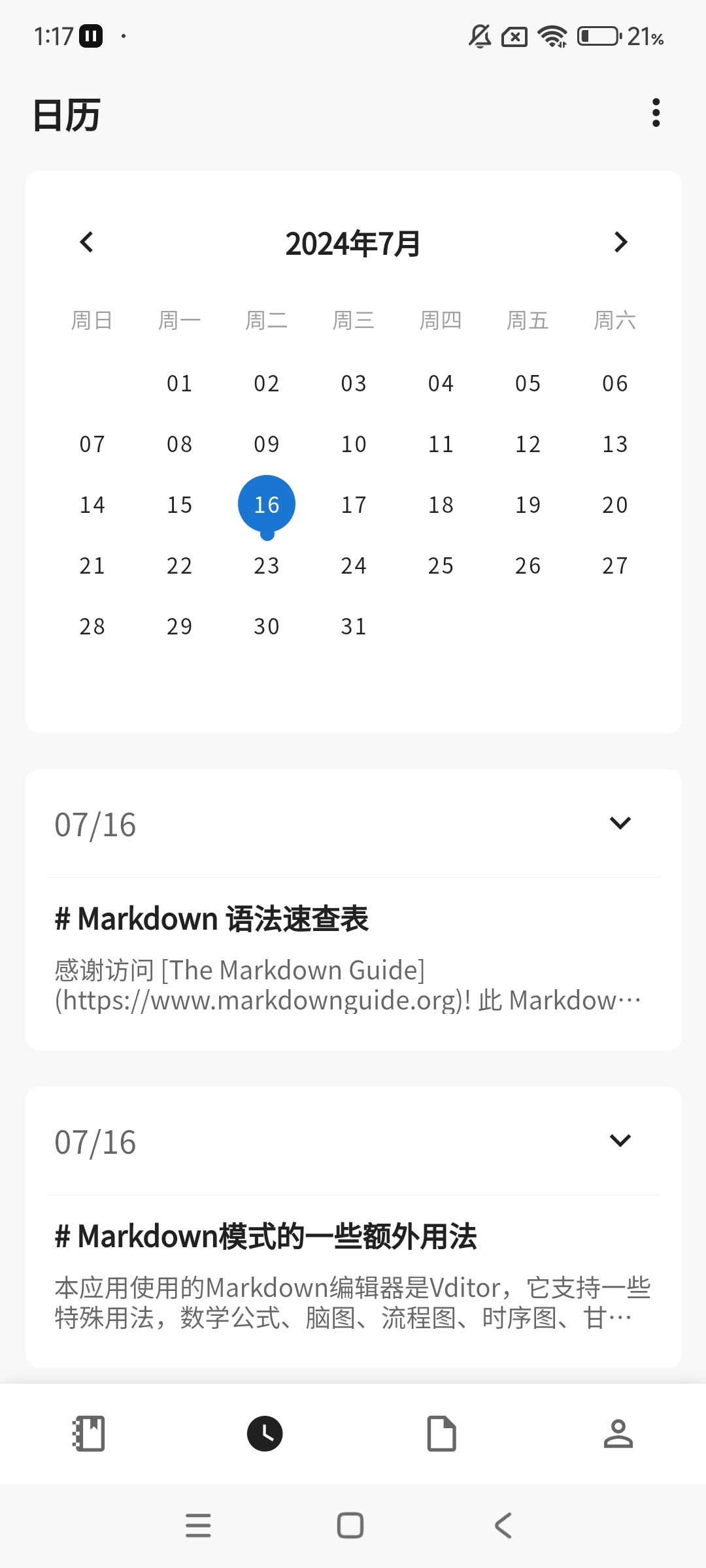
Task: Select July 23 on the calendar
Action: click(267, 566)
